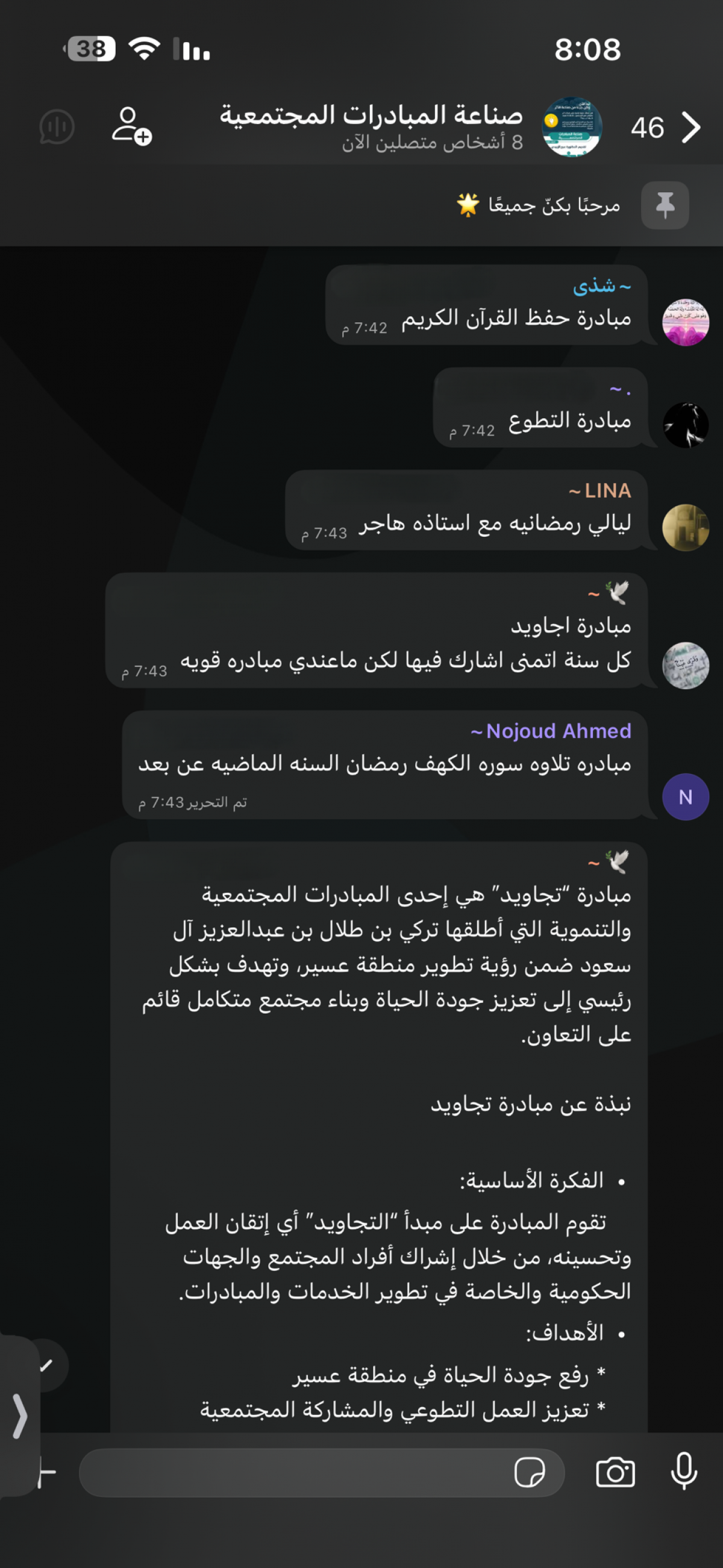This screenshot has height=1568, width=723.
Task: Add a participant to the group
Action: click(x=131, y=126)
